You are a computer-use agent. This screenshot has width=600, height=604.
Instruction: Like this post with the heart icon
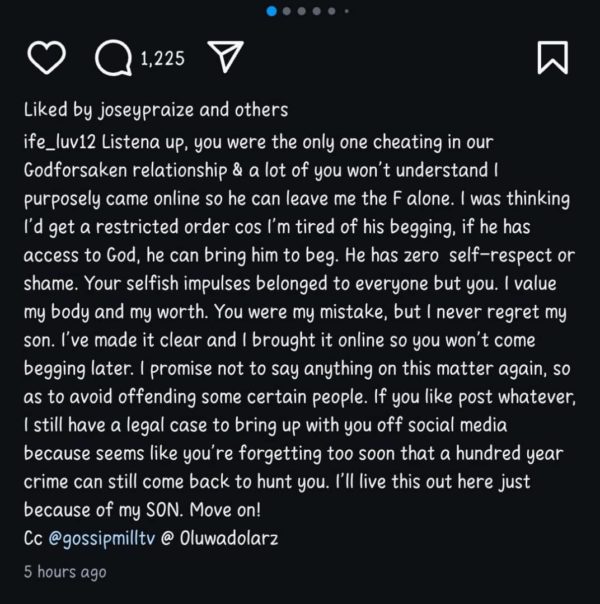(x=47, y=58)
